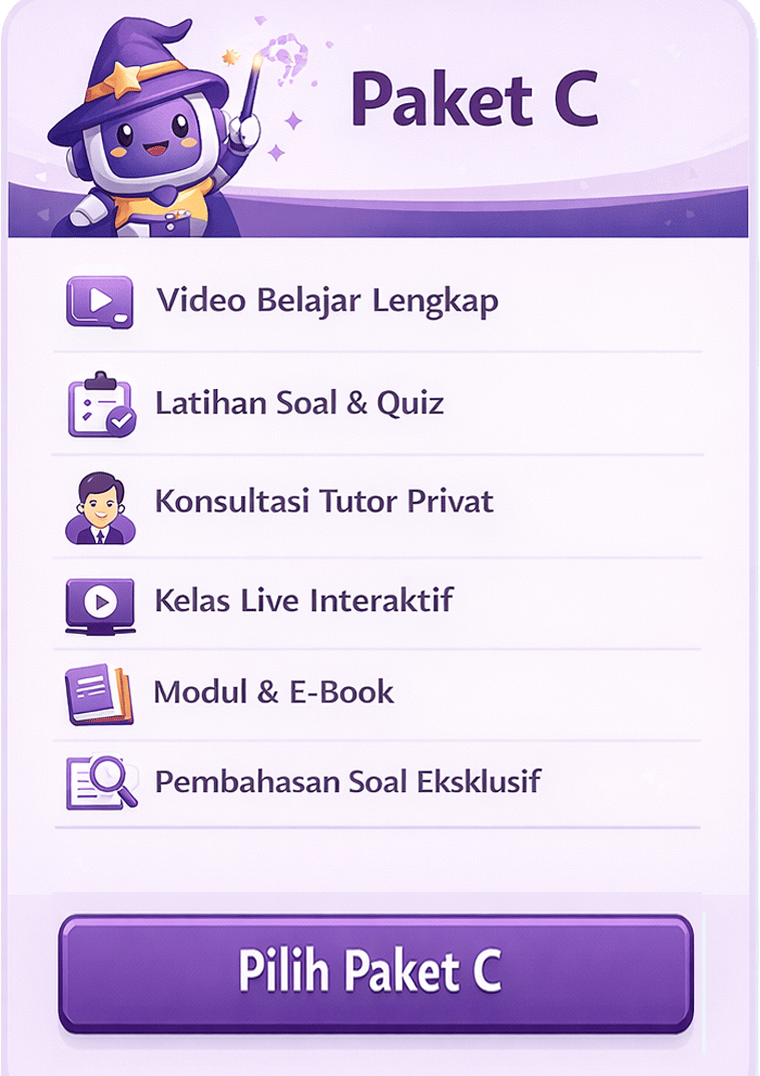This screenshot has height=1076, width=760.
Task: Select the Pilih Paket C button
Action: [x=375, y=971]
